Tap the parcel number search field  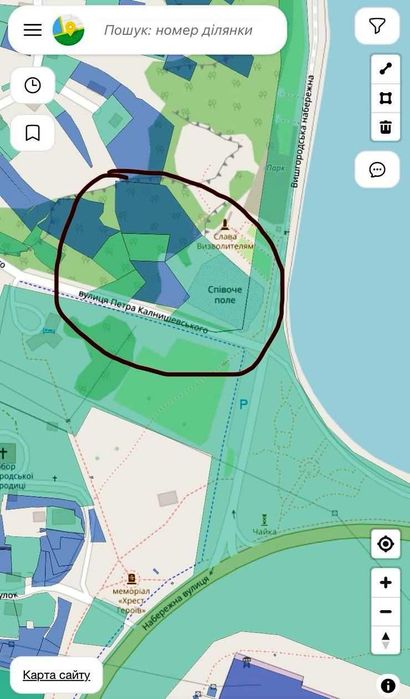coord(178,30)
